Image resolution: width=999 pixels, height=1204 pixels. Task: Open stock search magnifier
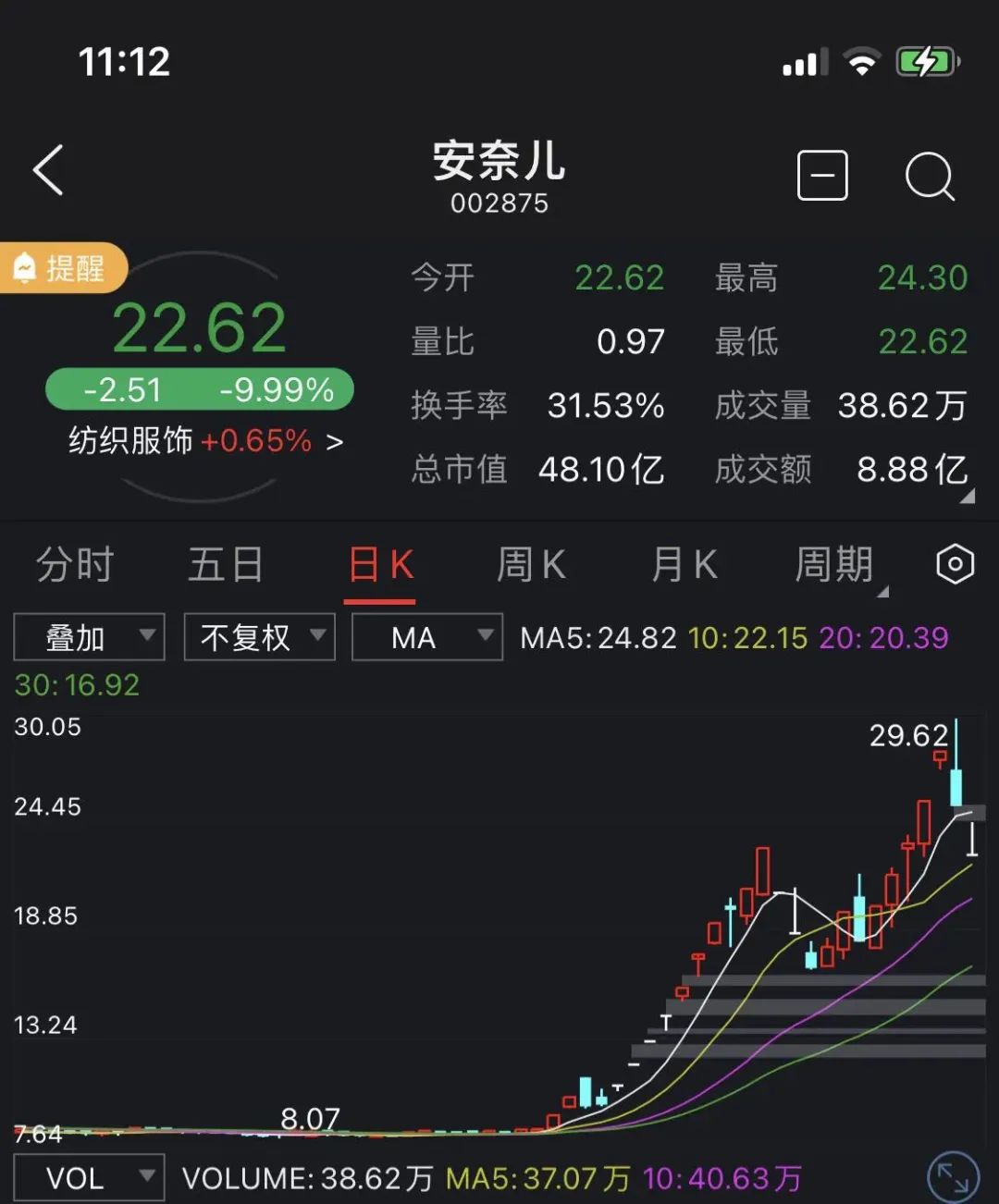click(x=929, y=176)
